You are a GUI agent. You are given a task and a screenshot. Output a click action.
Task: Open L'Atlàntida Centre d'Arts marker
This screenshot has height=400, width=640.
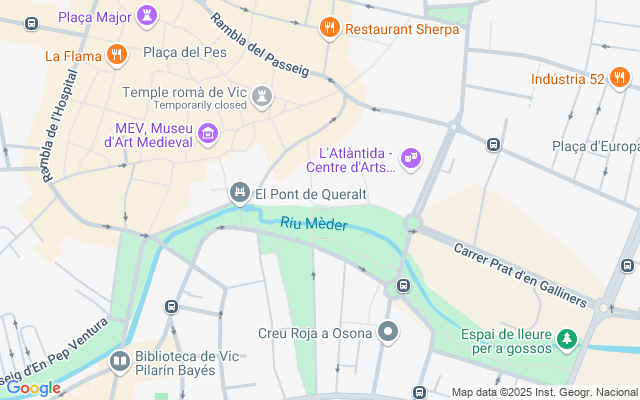[x=409, y=158]
